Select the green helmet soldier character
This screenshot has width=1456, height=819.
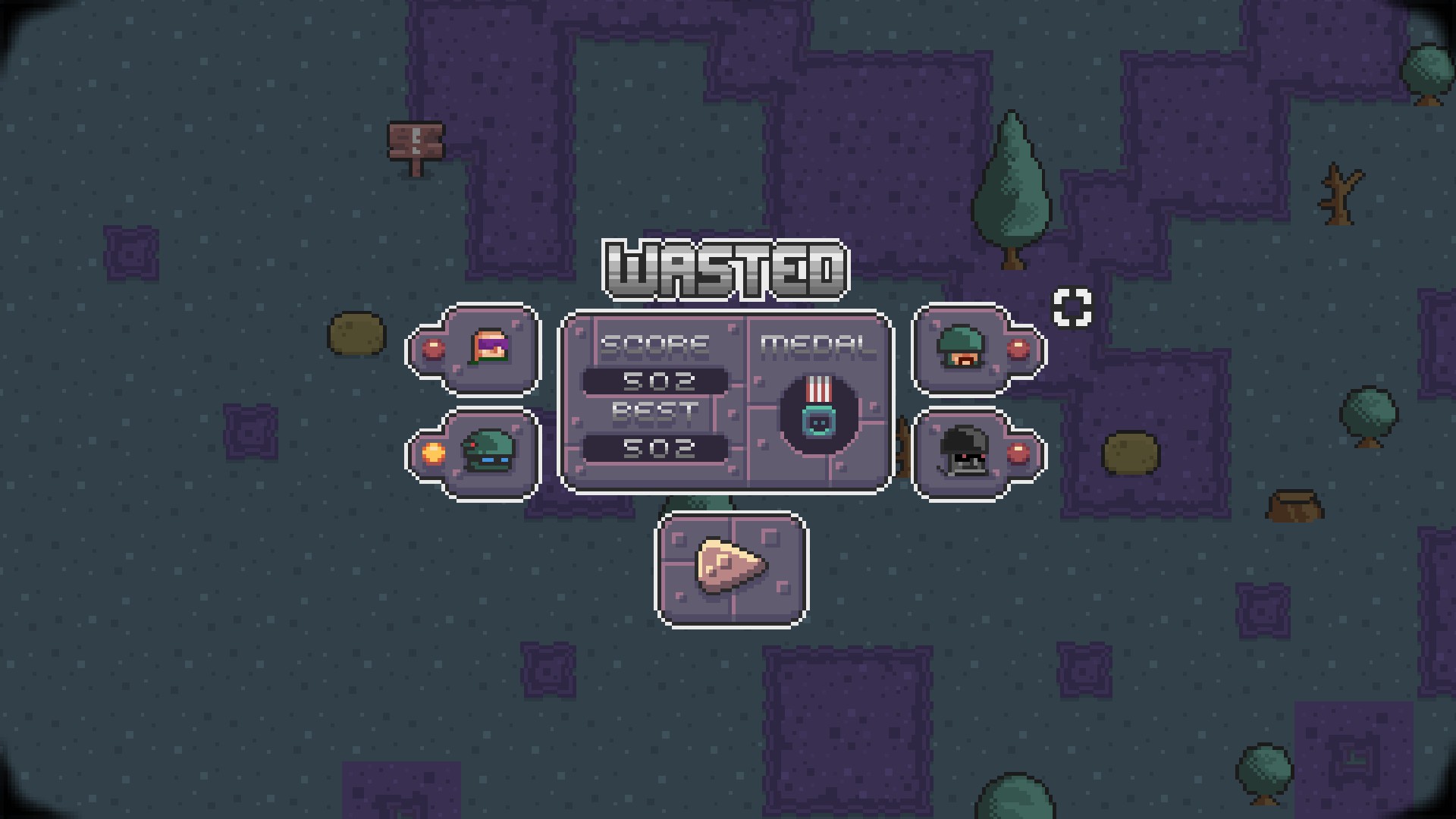pos(961,349)
